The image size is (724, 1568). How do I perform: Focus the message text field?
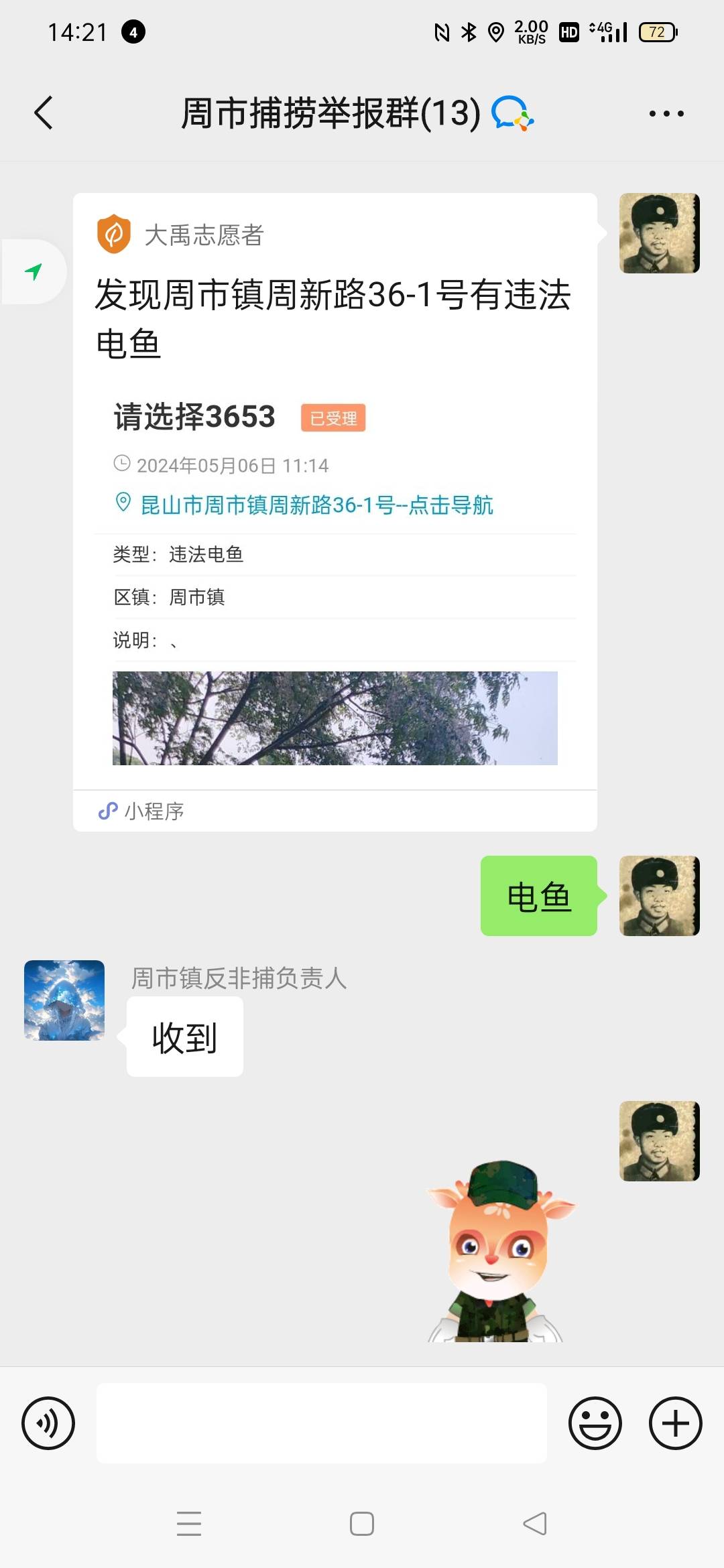point(322,1423)
